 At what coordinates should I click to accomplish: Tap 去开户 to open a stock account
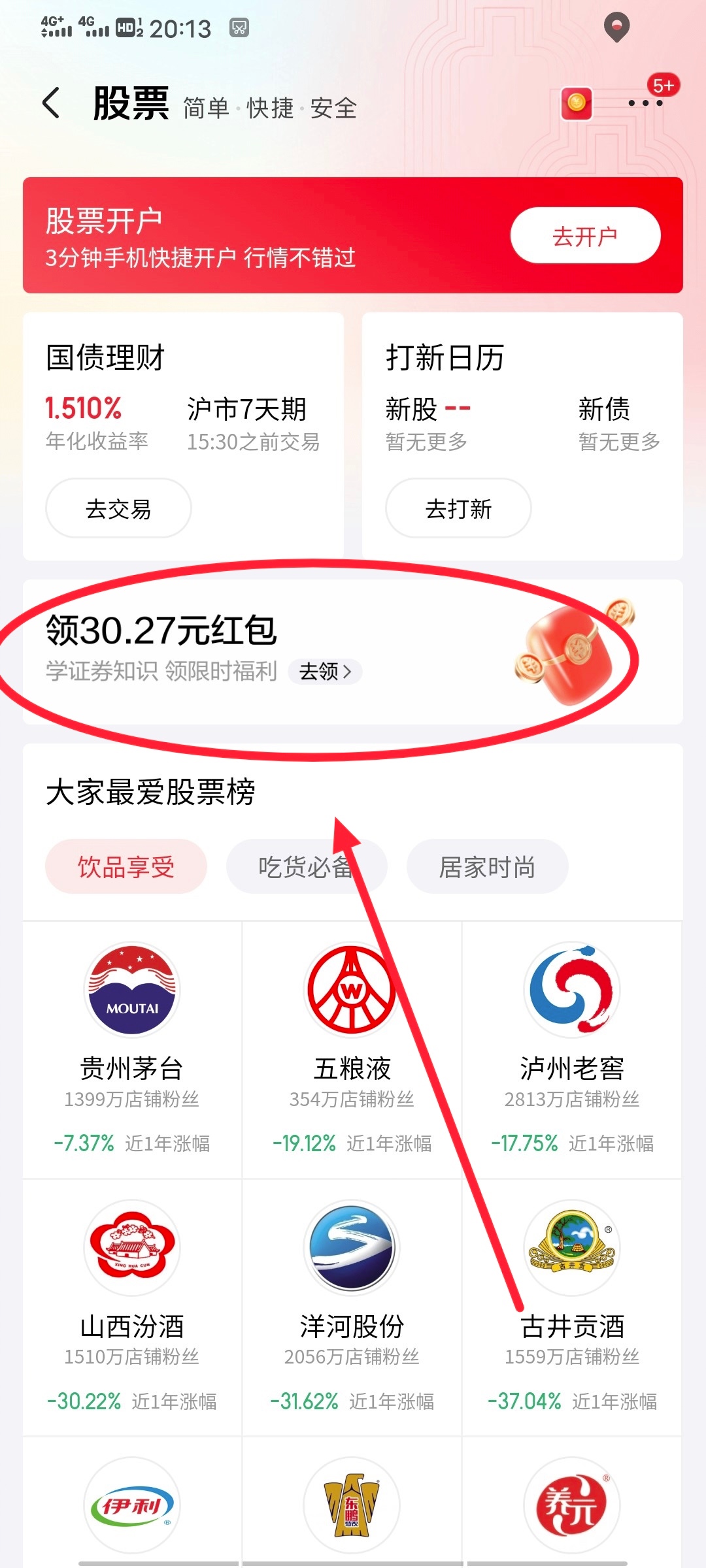pyautogui.click(x=585, y=236)
